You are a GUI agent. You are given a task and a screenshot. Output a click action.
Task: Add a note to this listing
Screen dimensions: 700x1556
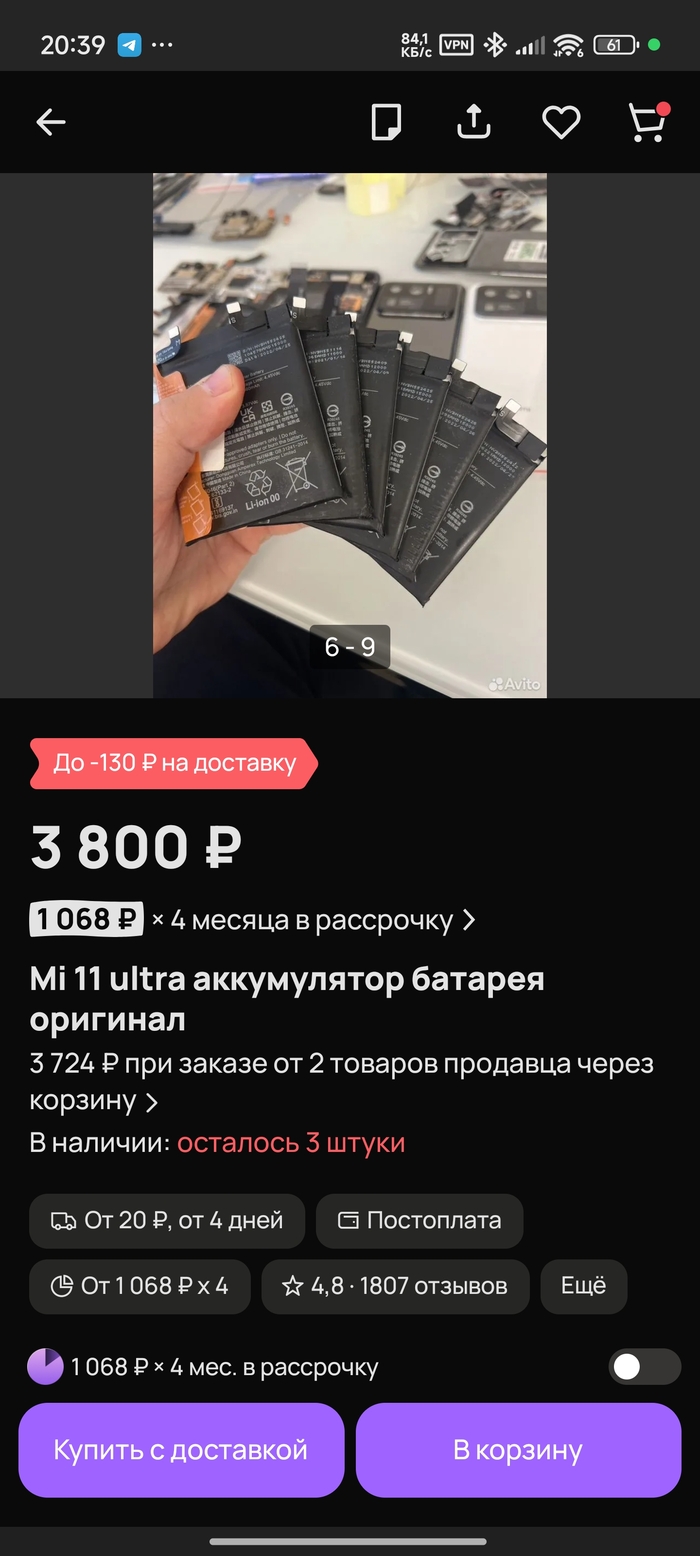point(386,122)
